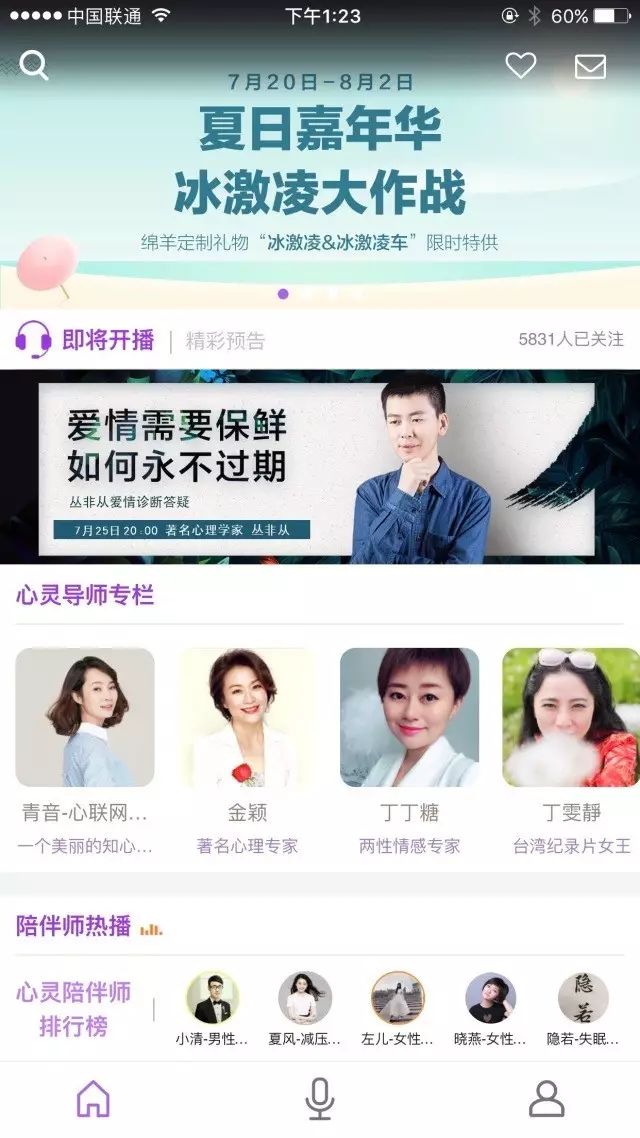This screenshot has width=640, height=1138.
Task: Switch to the microphone tab
Action: (319, 1099)
